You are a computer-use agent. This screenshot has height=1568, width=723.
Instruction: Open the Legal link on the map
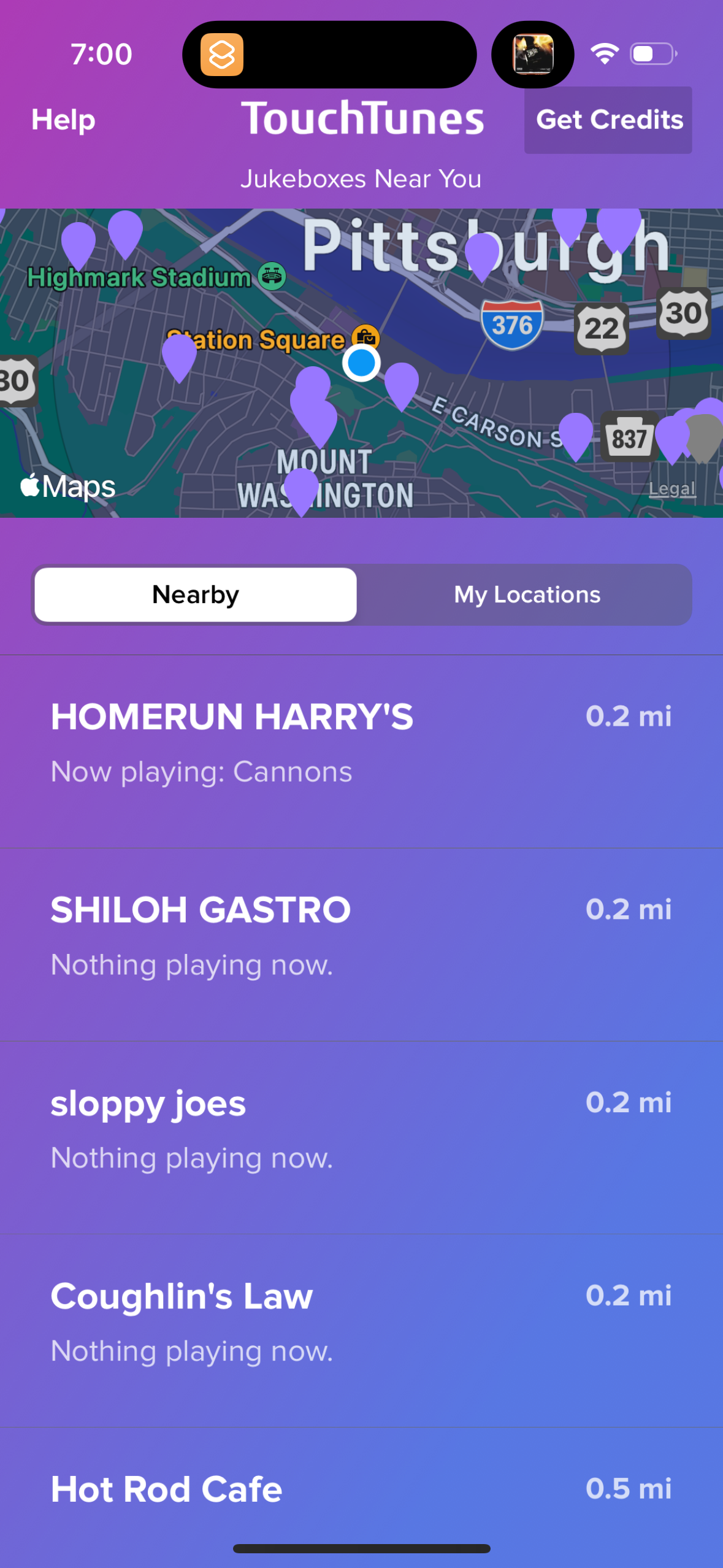[672, 488]
